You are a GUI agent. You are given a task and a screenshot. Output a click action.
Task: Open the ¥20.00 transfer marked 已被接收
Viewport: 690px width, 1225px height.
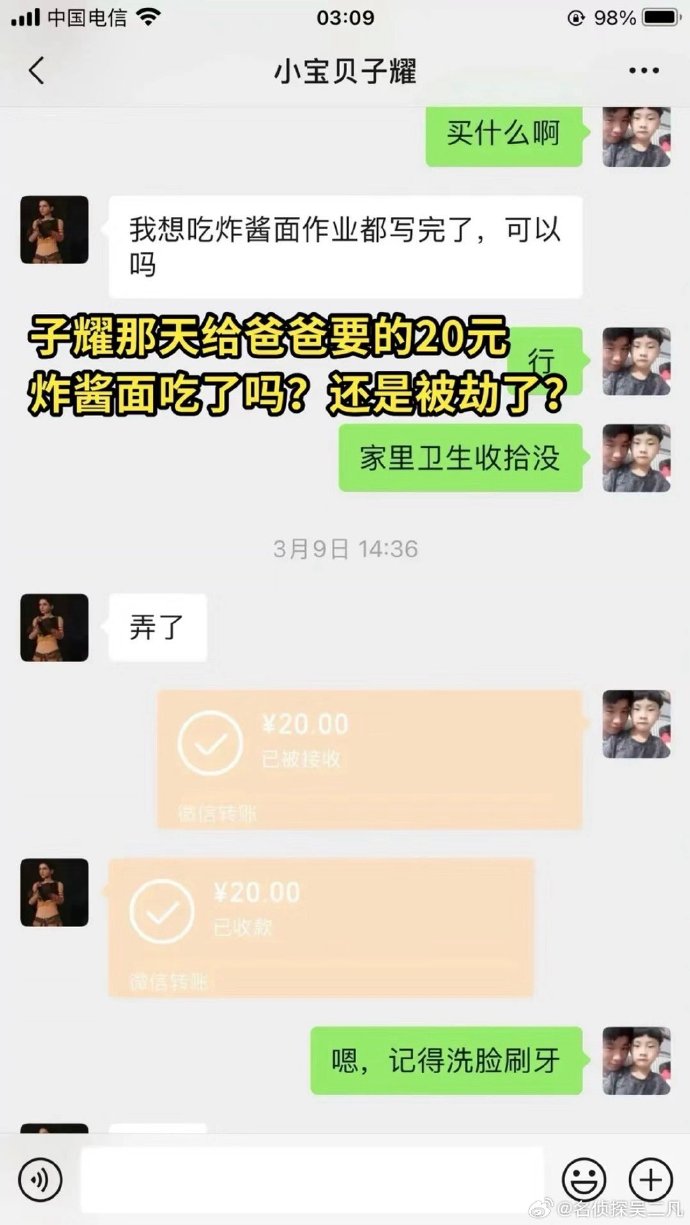click(369, 758)
